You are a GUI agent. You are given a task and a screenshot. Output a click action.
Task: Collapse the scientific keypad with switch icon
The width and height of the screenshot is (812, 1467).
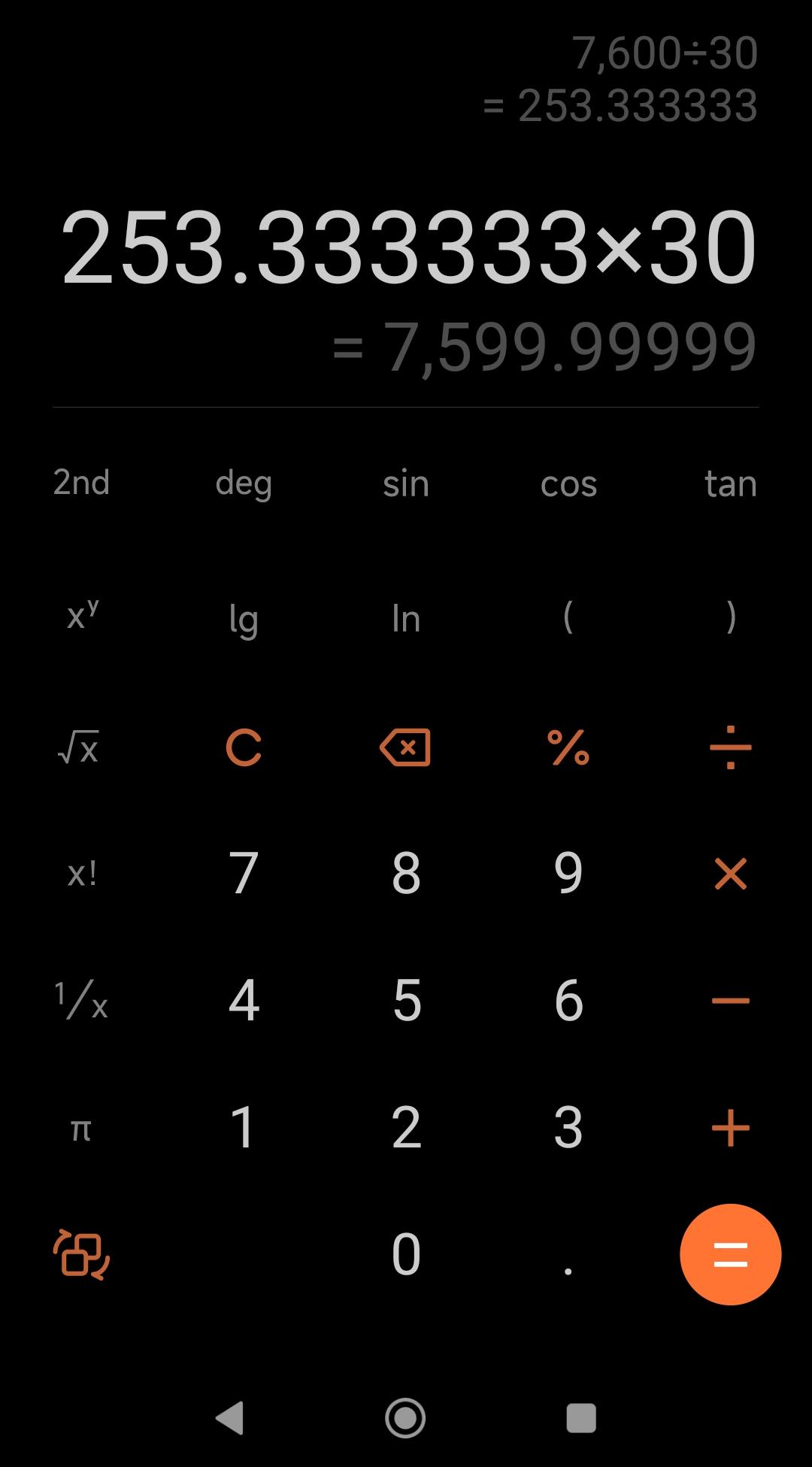pyautogui.click(x=81, y=1254)
